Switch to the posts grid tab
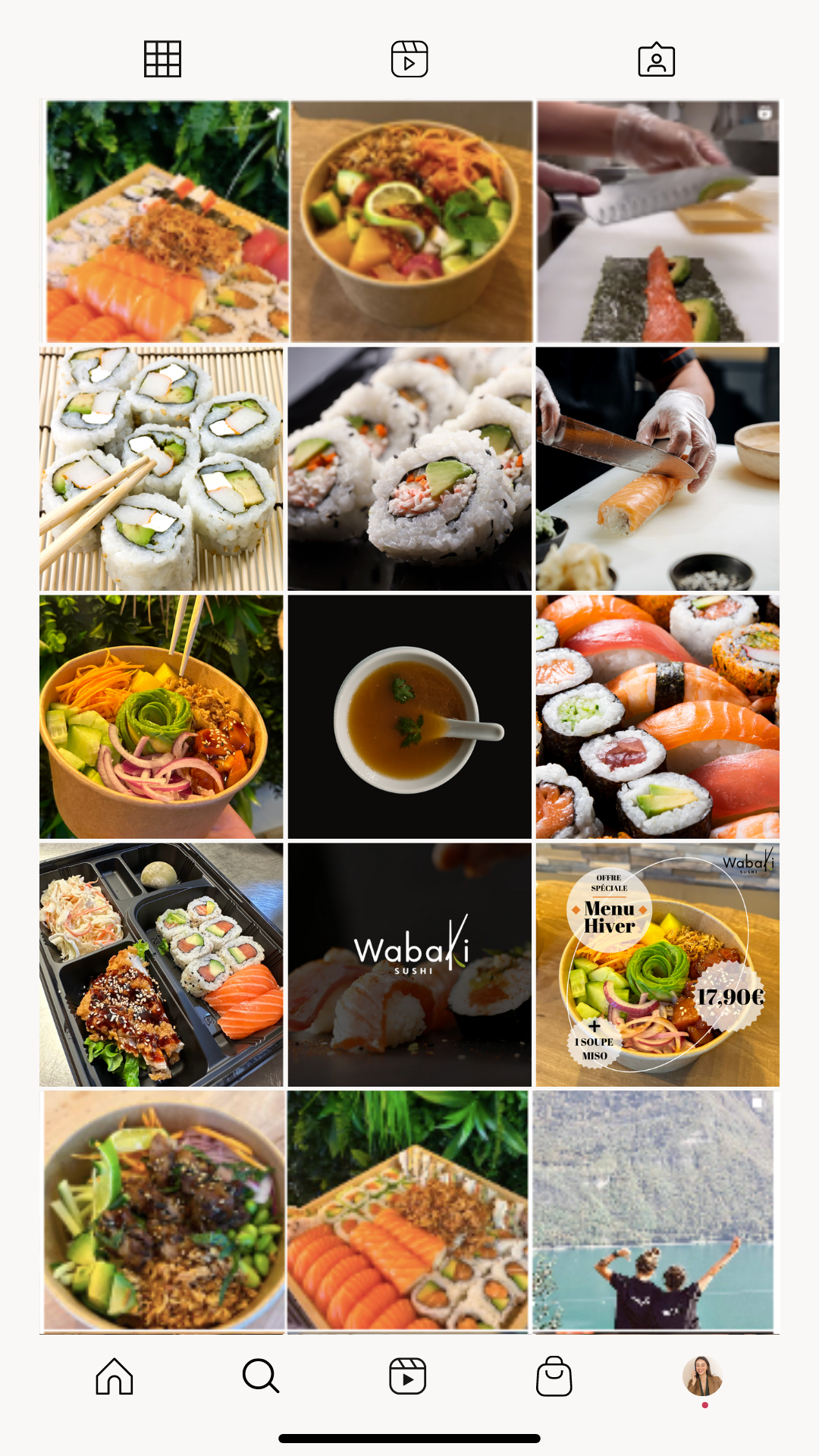819x1456 pixels. [x=162, y=59]
